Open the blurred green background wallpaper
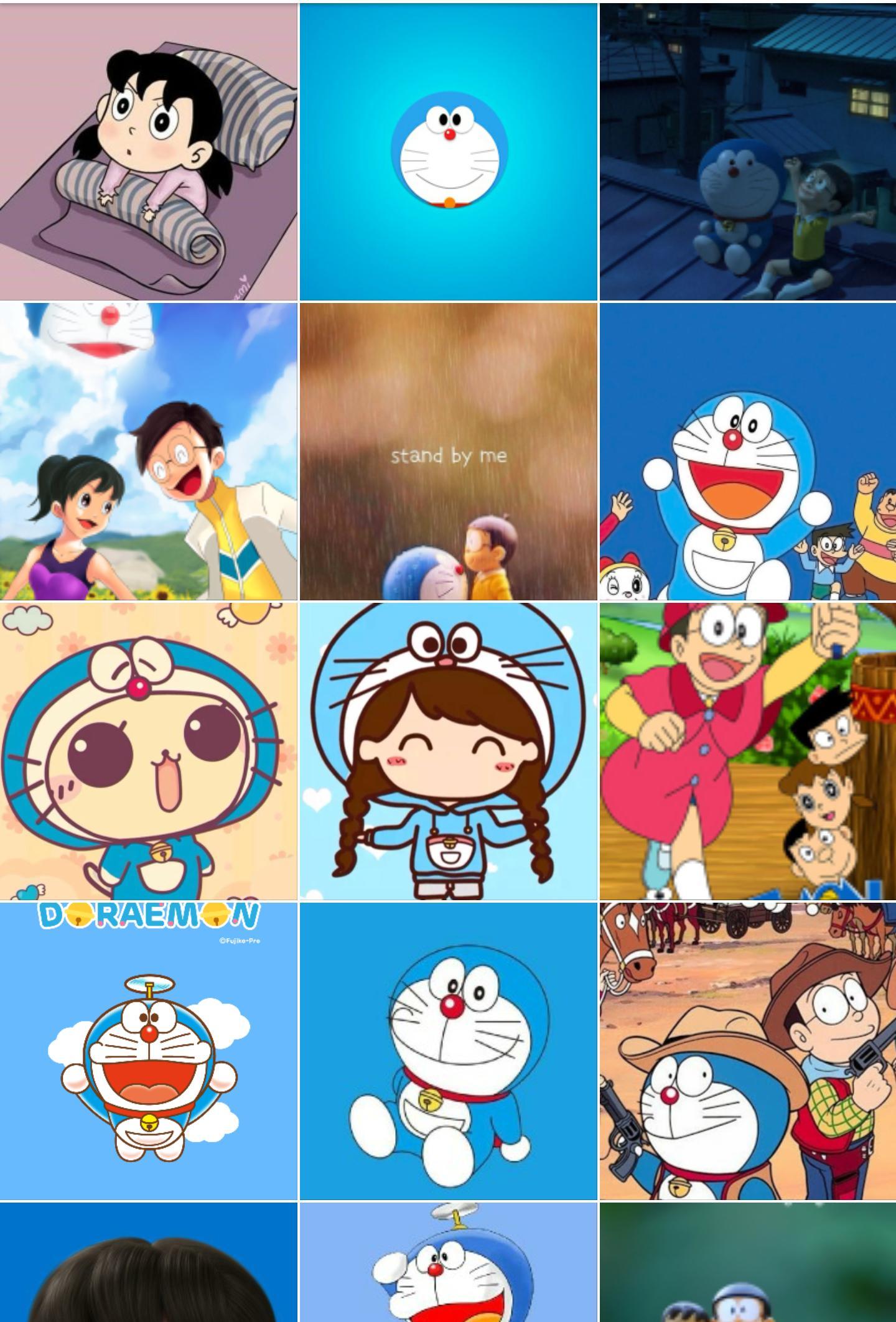Image resolution: width=896 pixels, height=1322 pixels. (748, 1263)
